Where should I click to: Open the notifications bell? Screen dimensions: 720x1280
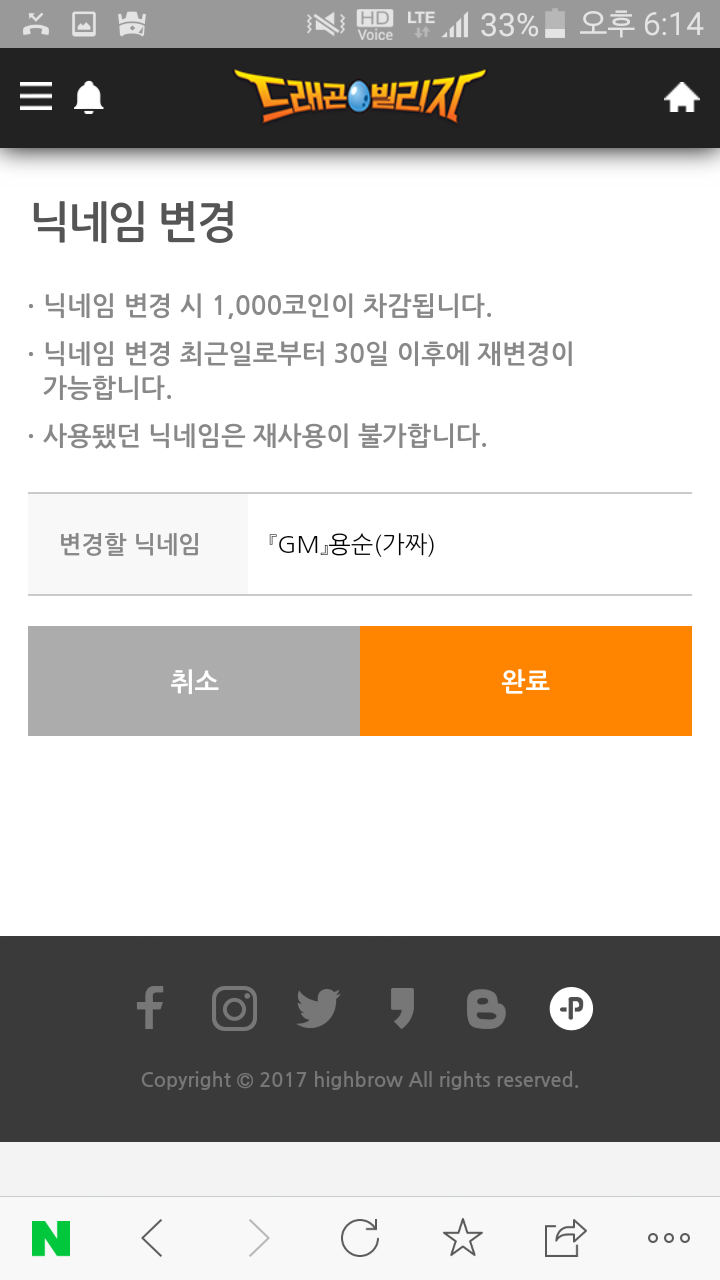[x=89, y=97]
